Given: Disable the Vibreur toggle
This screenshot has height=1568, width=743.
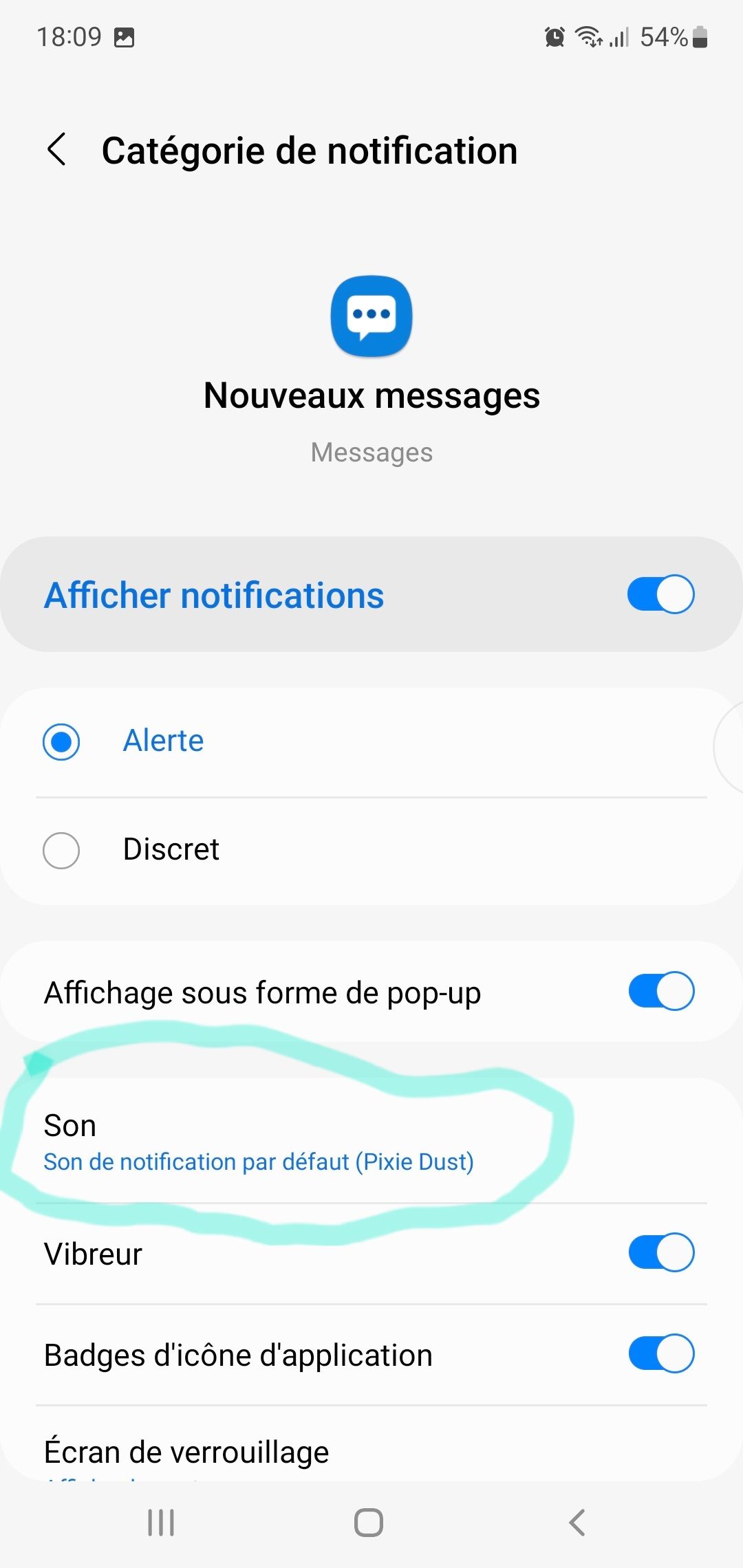Looking at the screenshot, I should point(660,1252).
